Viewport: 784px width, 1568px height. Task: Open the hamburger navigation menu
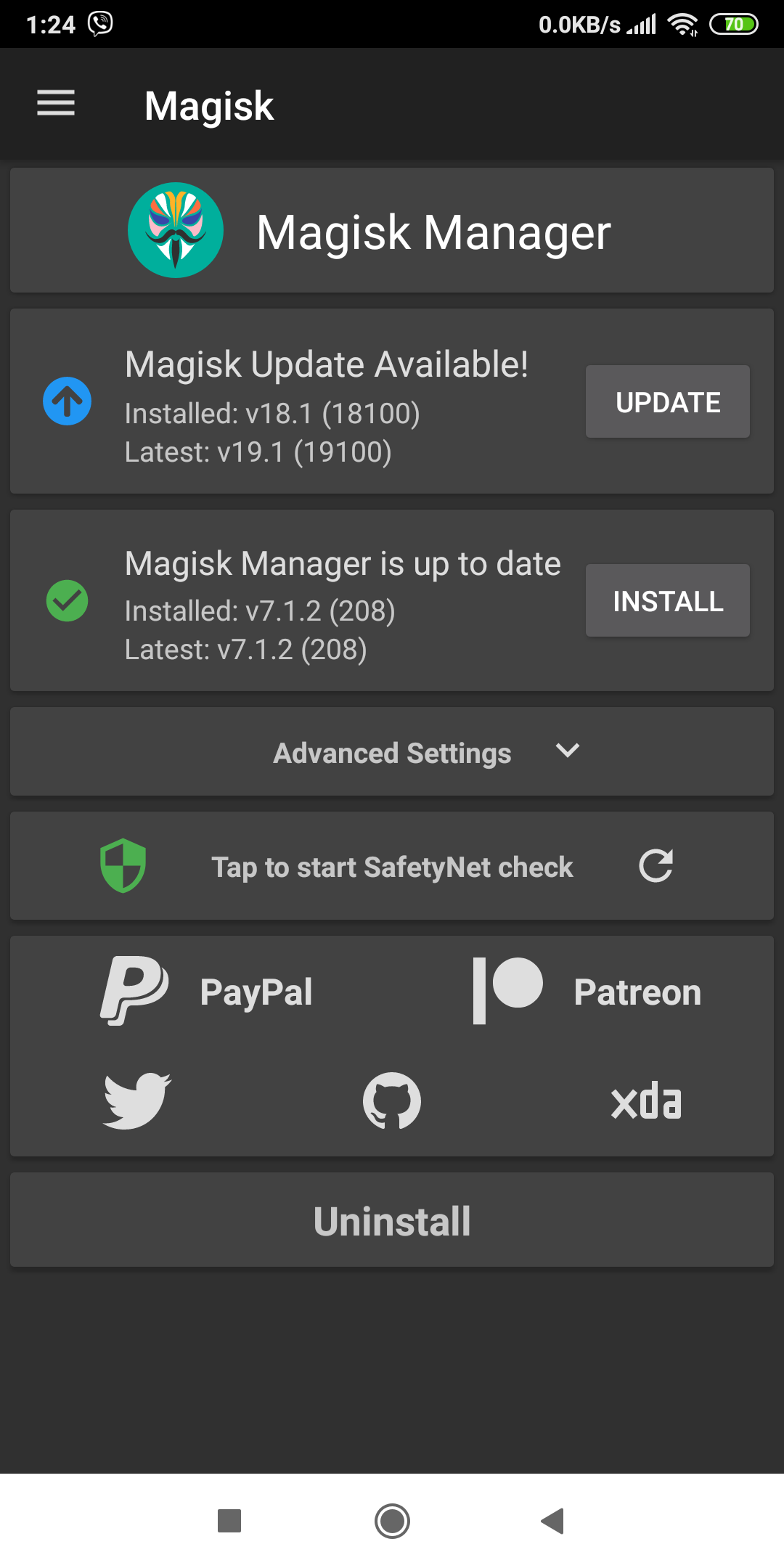tap(56, 103)
